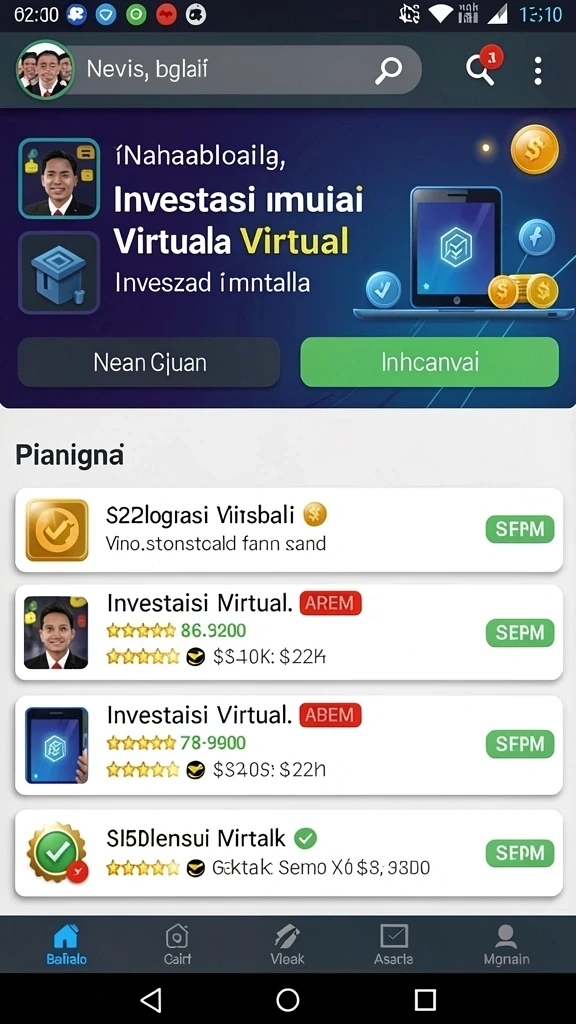Switch to the Vleak tab
The width and height of the screenshot is (576, 1024).
287,944
